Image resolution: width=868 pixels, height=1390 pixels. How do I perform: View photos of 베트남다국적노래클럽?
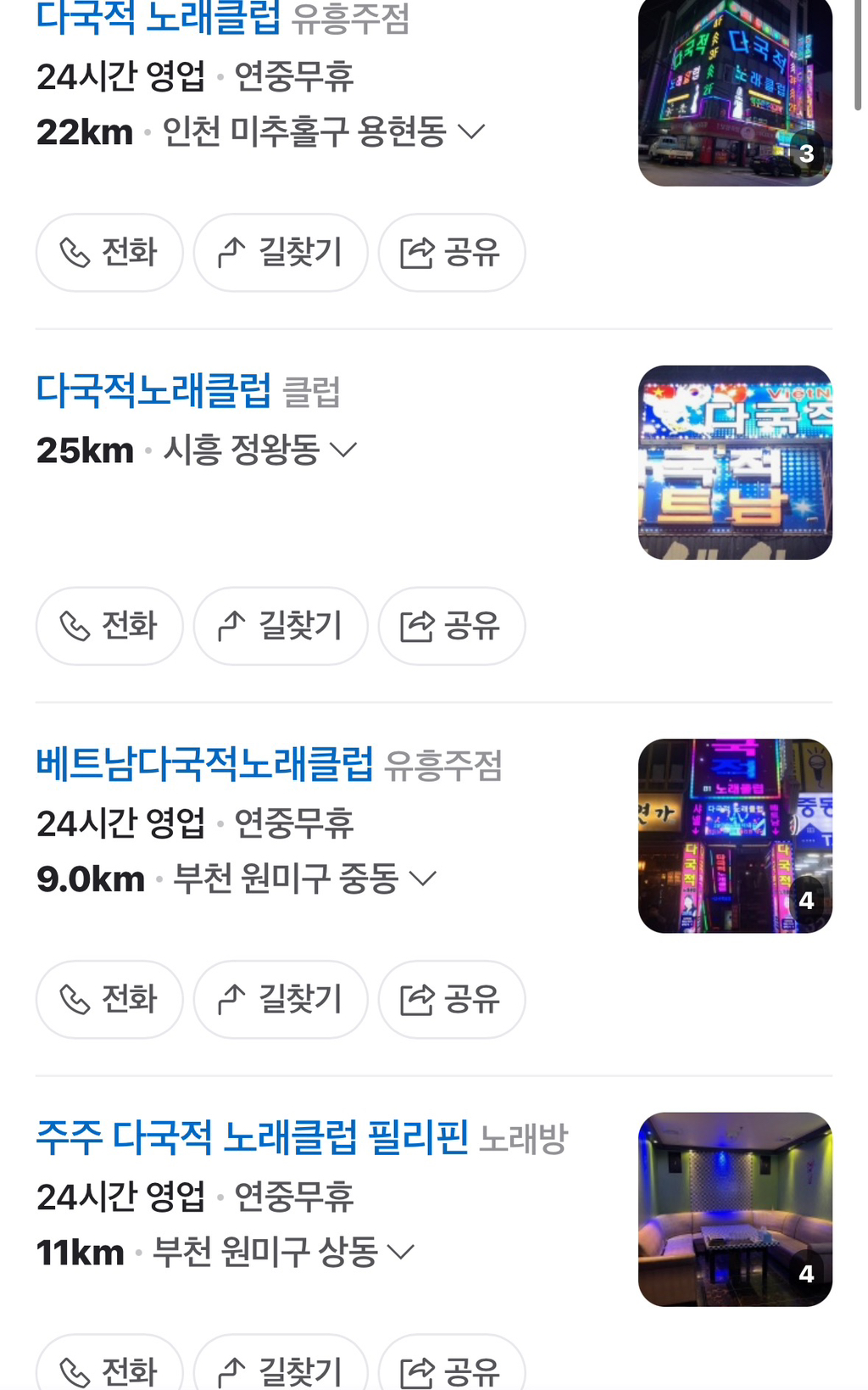click(734, 835)
